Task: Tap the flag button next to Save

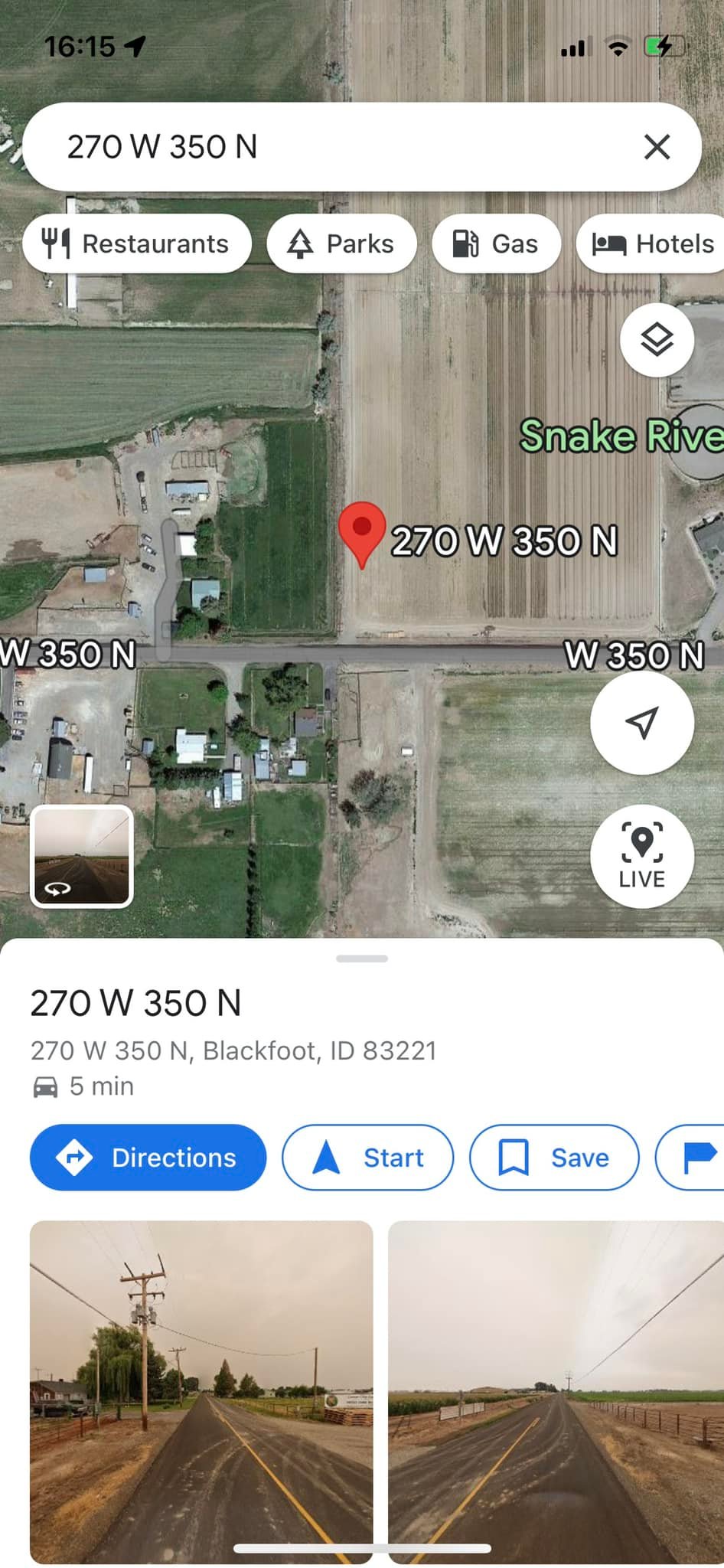Action: [690, 1157]
